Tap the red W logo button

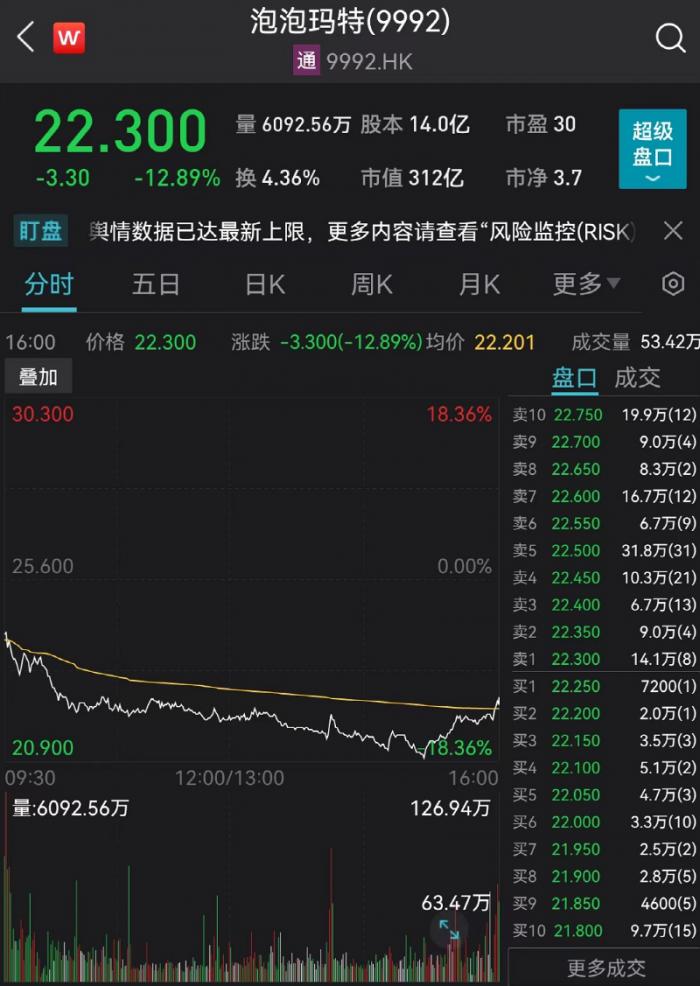69,39
